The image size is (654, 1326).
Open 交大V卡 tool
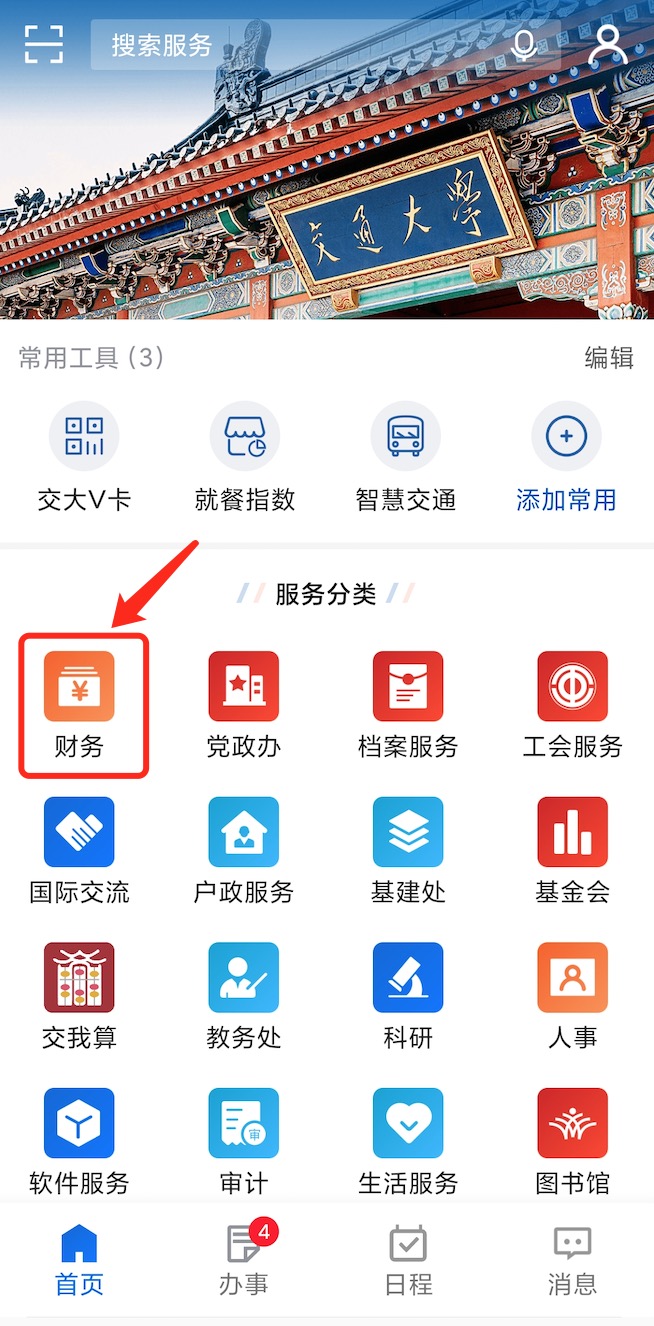(84, 456)
